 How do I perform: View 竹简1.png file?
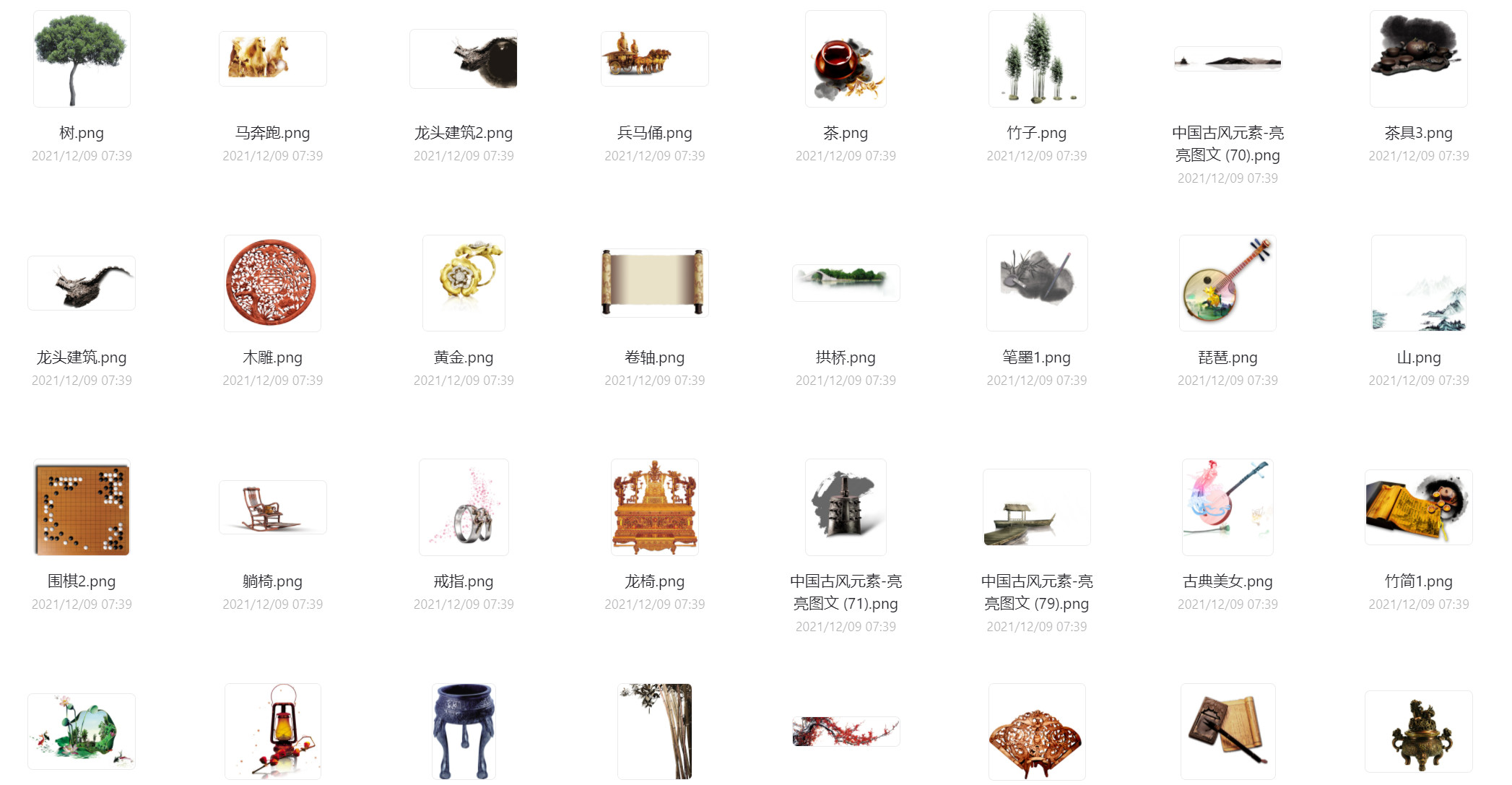(x=1418, y=508)
